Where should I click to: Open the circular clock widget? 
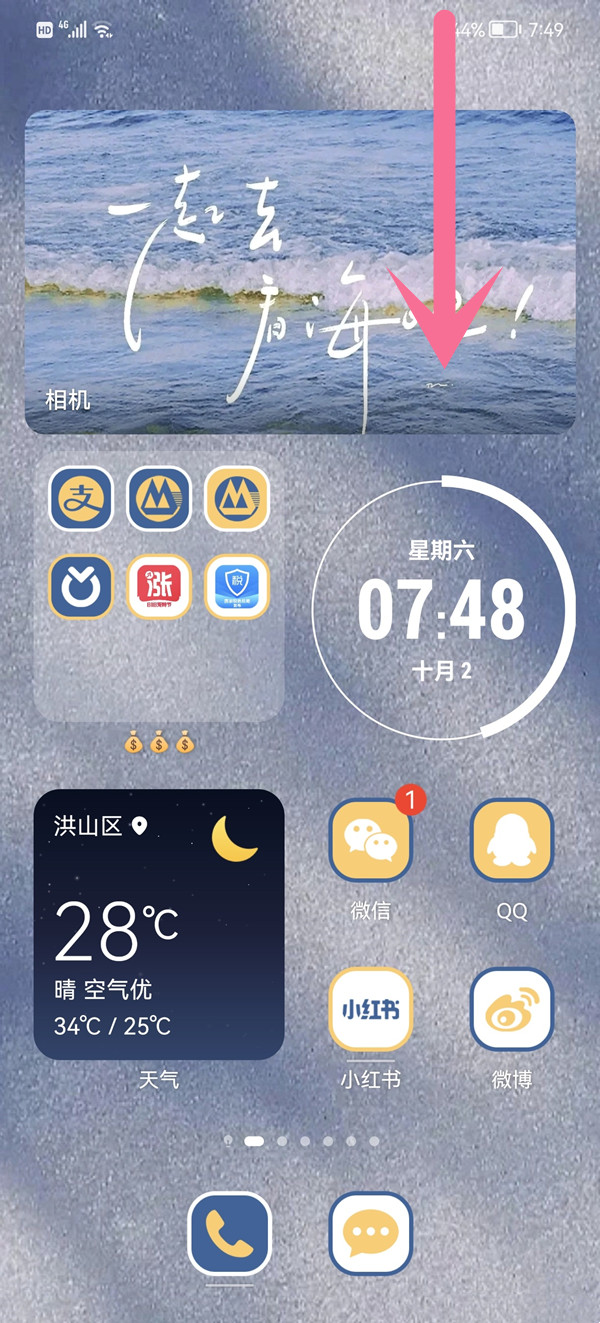point(442,607)
